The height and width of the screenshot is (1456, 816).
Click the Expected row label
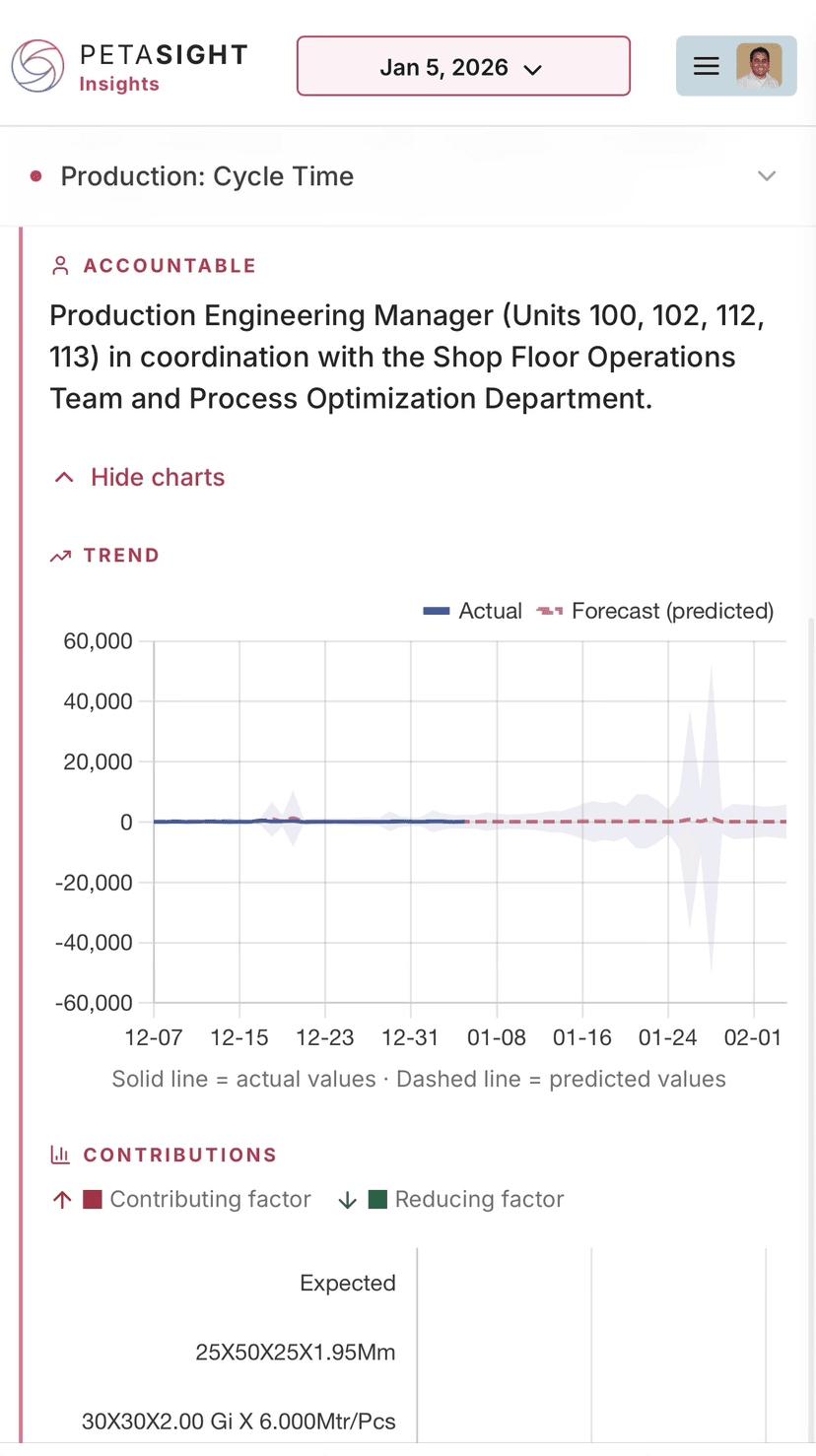(x=347, y=1283)
